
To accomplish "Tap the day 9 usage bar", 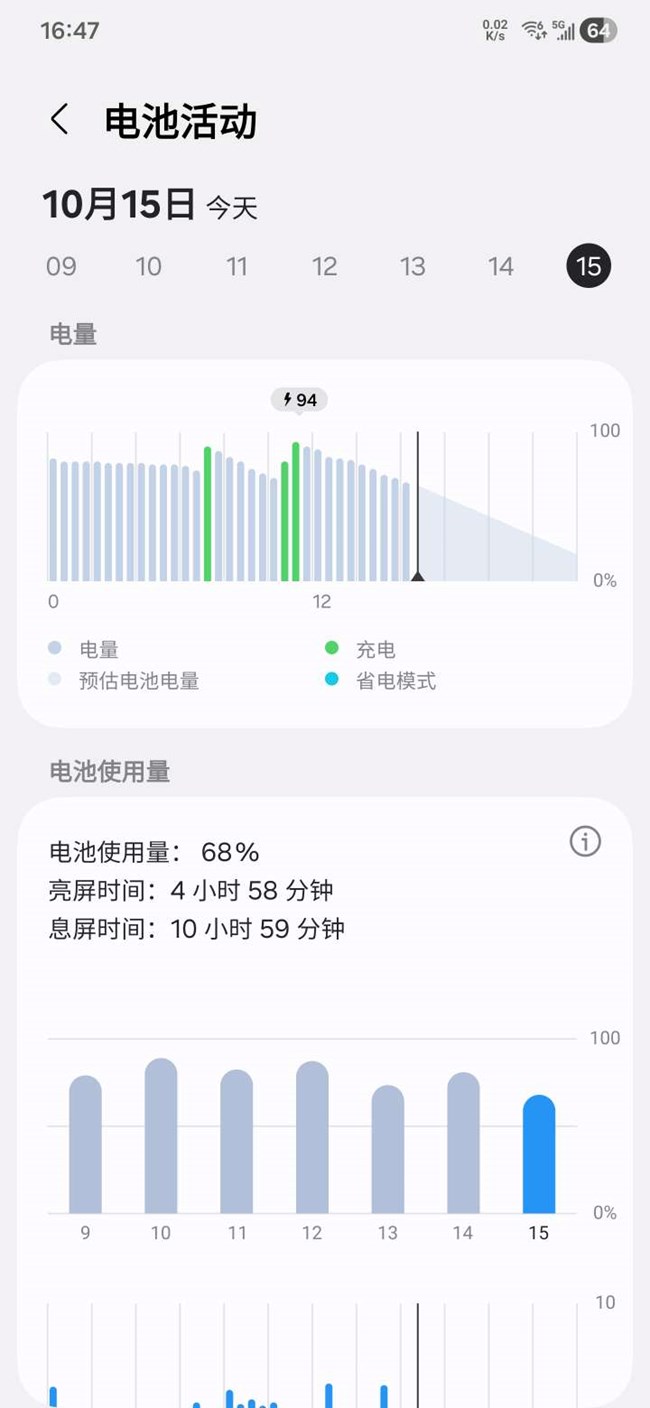I will pos(85,1145).
